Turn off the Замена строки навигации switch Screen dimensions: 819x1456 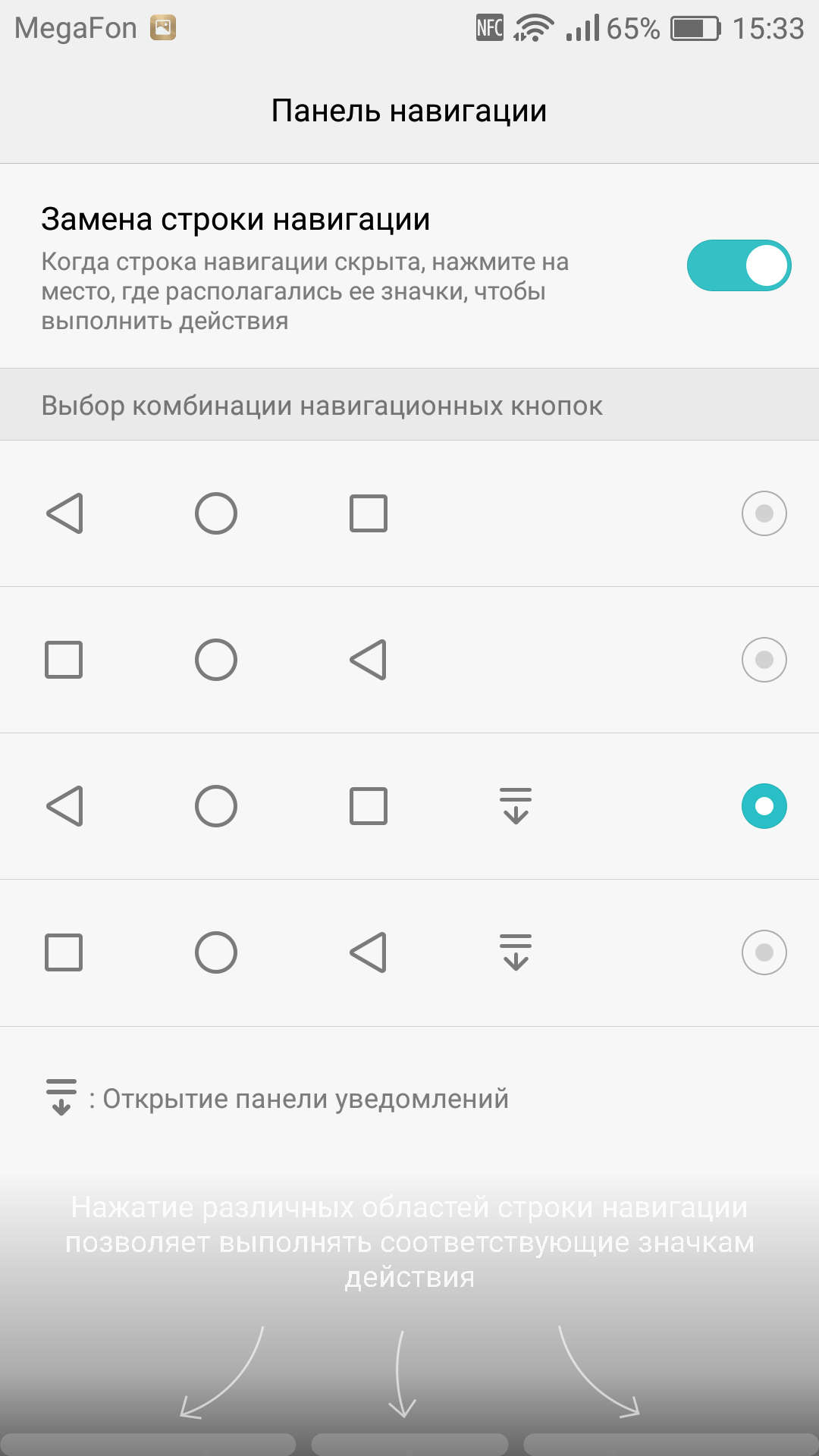739,265
